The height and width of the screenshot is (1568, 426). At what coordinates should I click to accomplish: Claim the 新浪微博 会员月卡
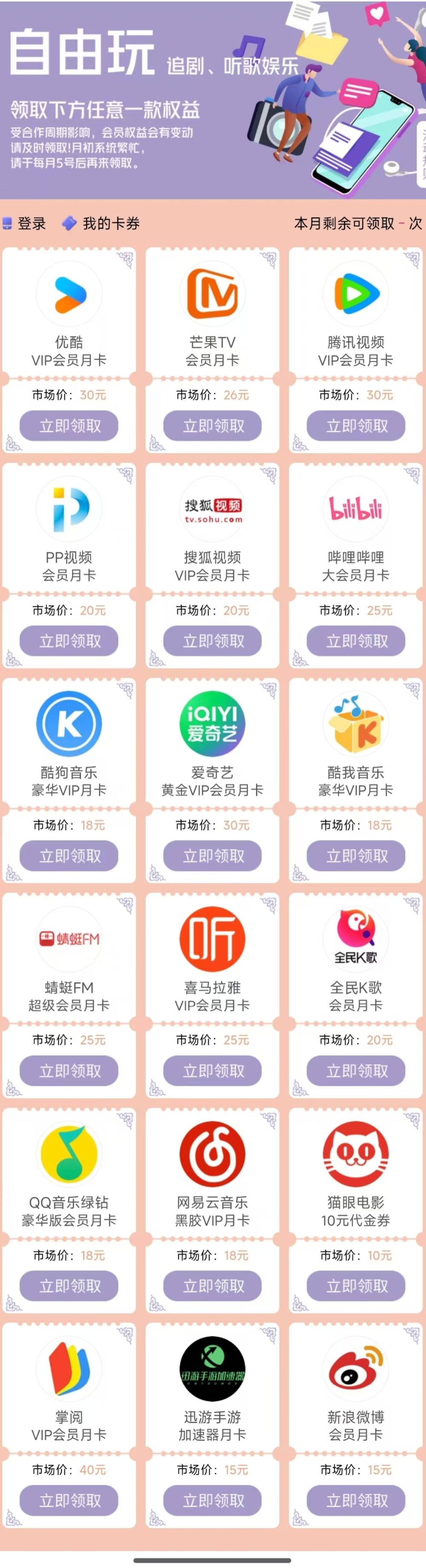click(356, 1500)
